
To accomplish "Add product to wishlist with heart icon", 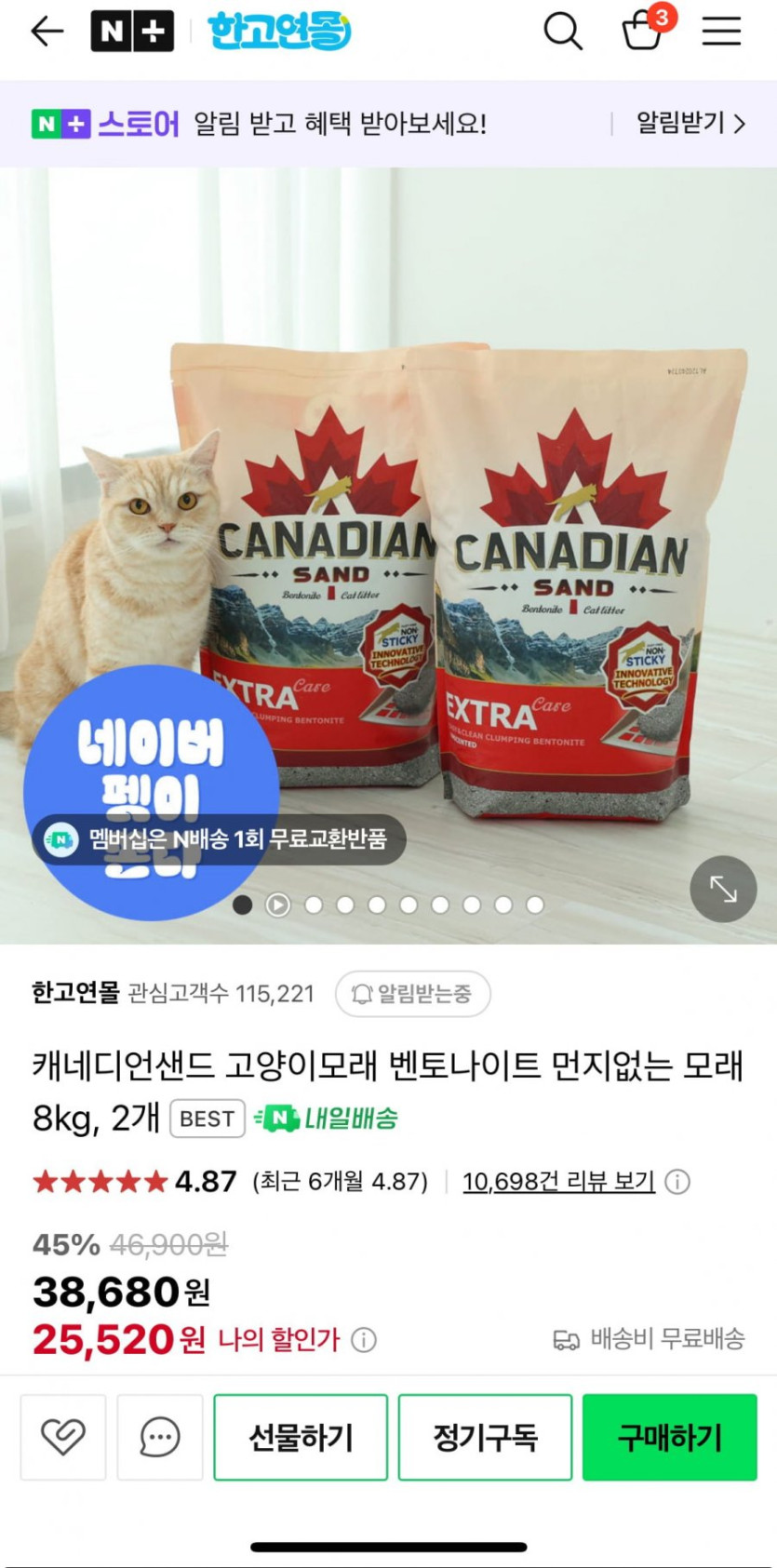I will 63,1437.
